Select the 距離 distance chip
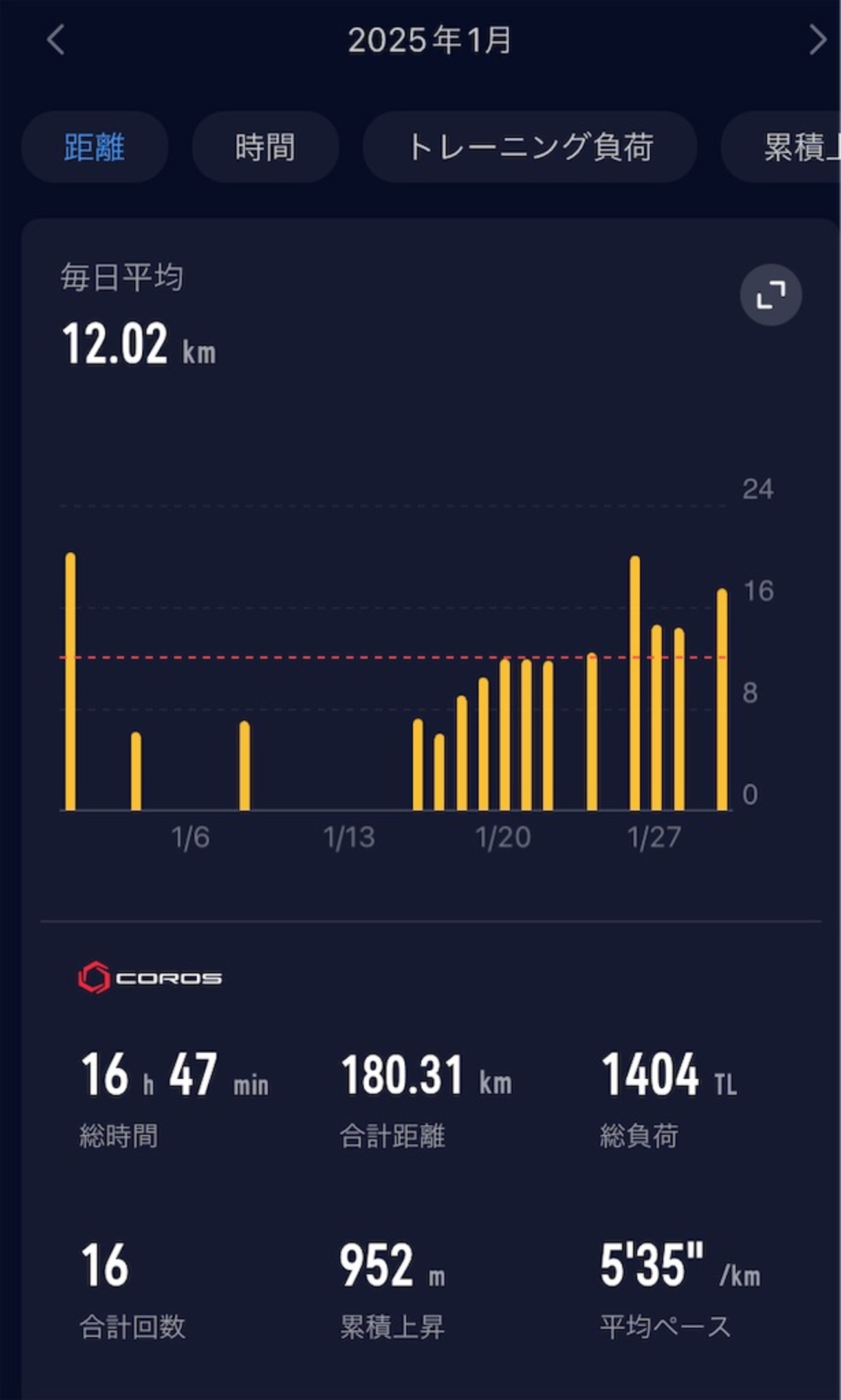841x1400 pixels. click(x=94, y=147)
